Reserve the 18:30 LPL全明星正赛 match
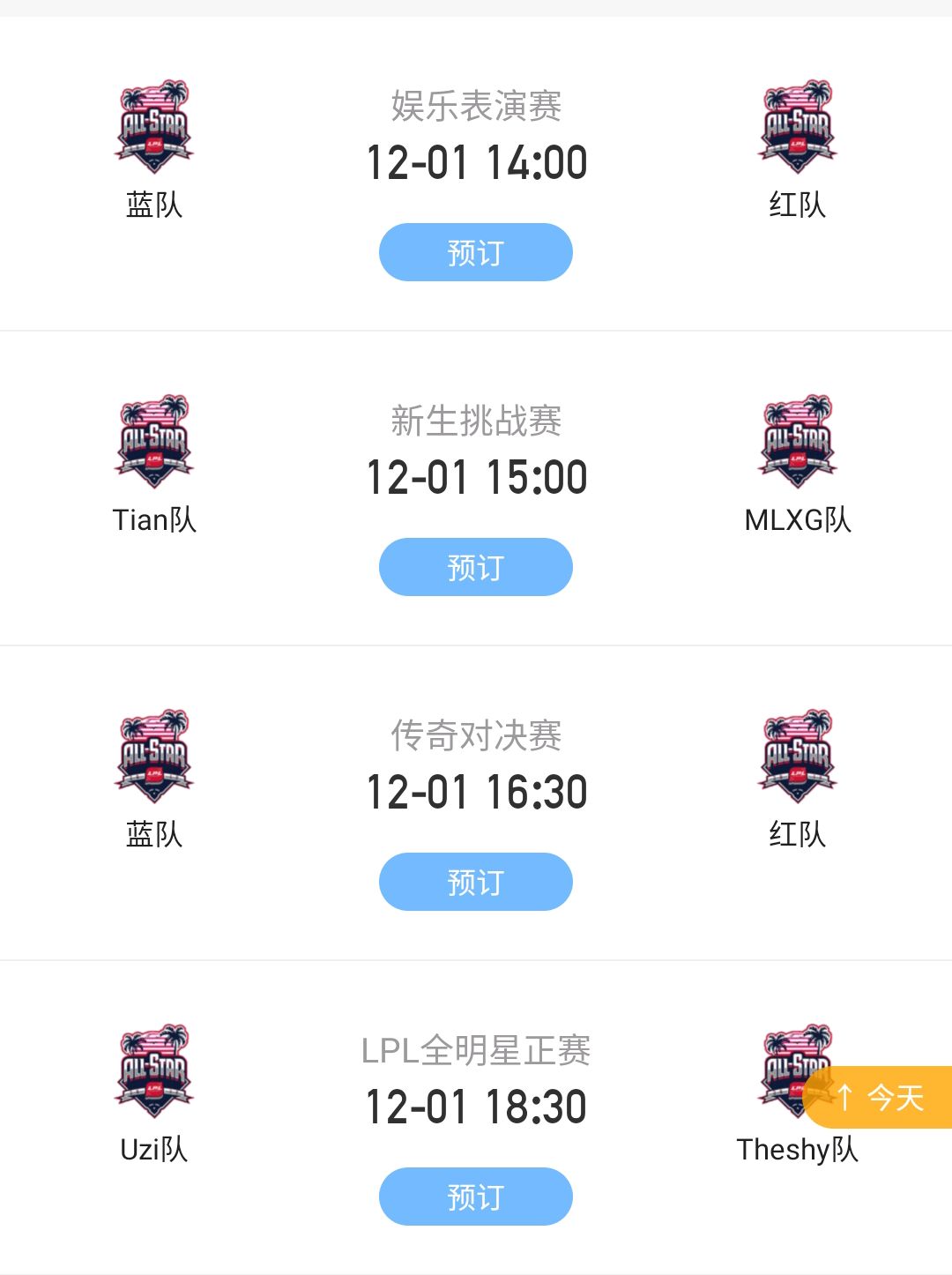This screenshot has width=952, height=1275. pos(475,1197)
